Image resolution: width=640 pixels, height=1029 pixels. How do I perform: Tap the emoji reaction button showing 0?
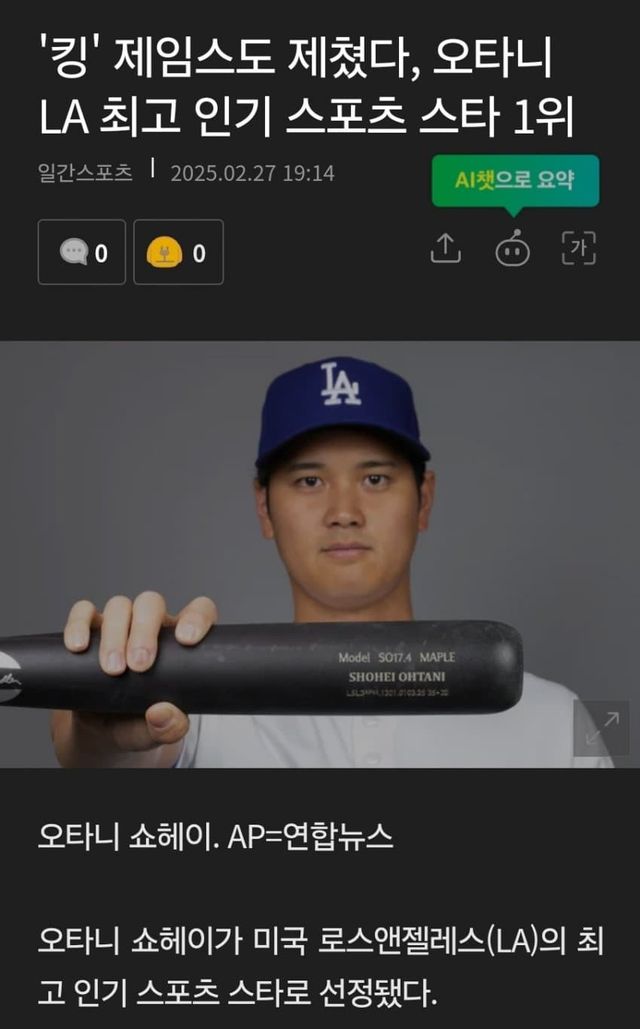click(178, 252)
